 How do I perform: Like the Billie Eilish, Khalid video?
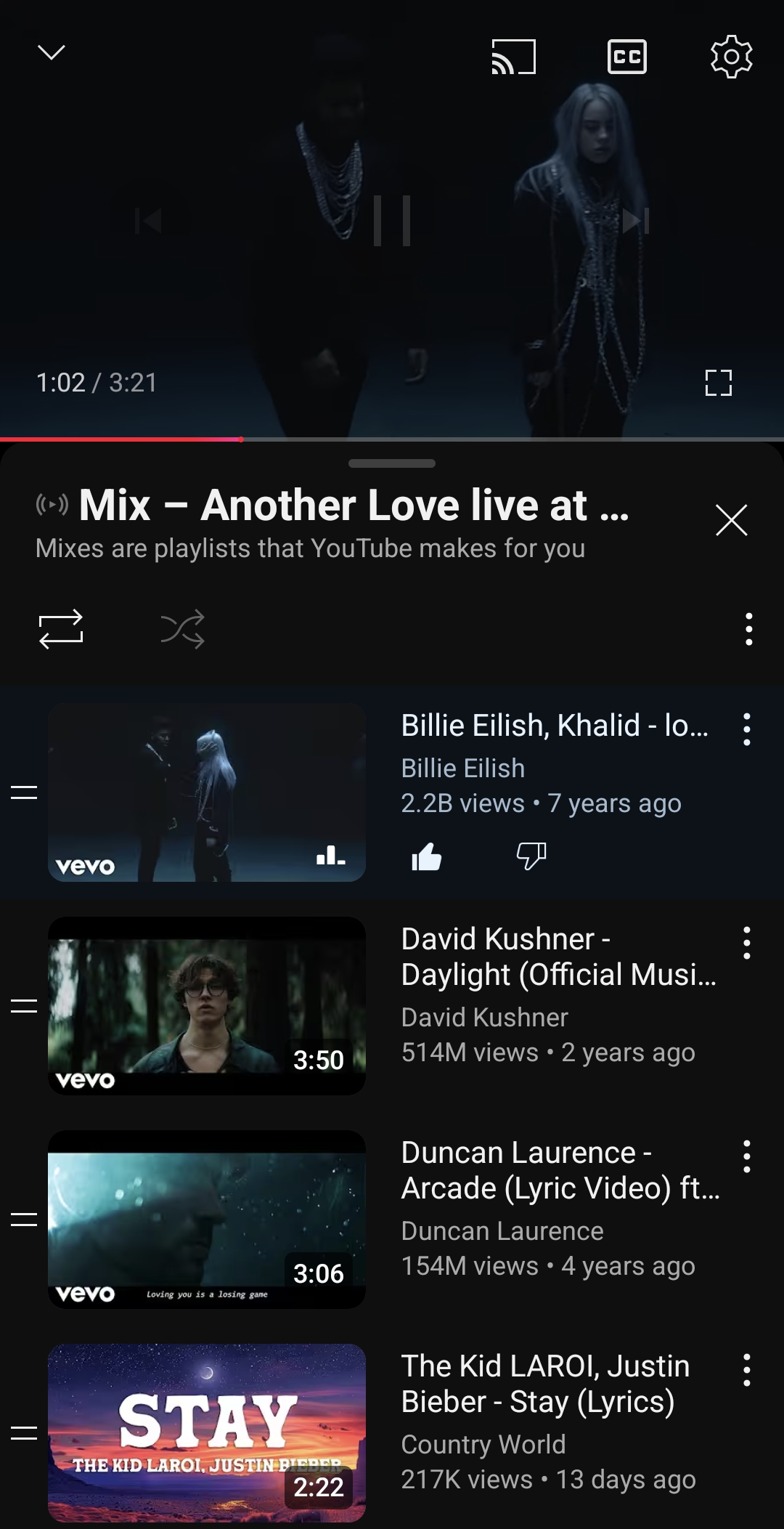pos(427,857)
